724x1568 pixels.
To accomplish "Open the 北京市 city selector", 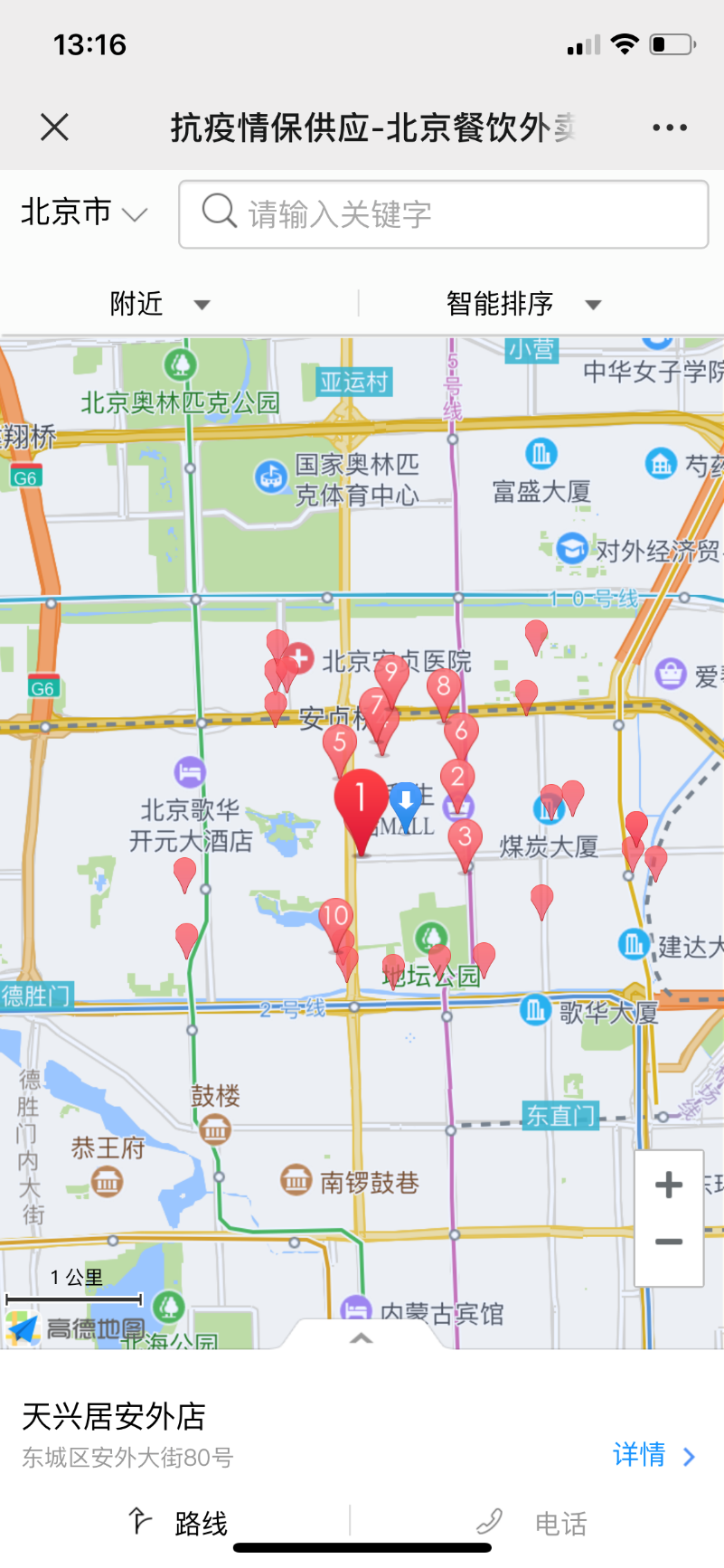I will pyautogui.click(x=83, y=213).
